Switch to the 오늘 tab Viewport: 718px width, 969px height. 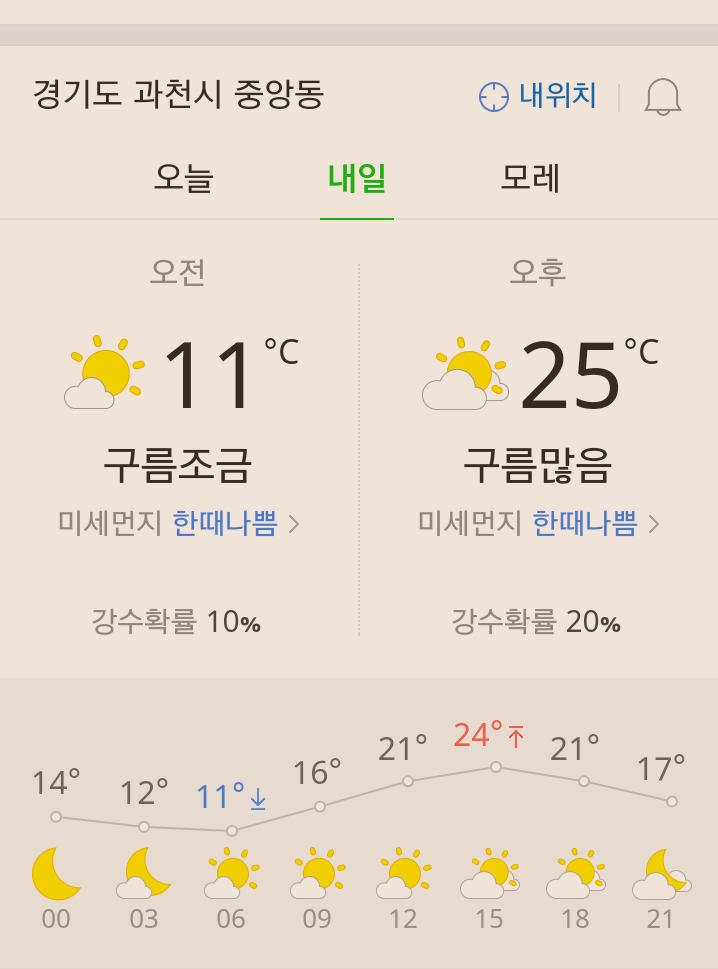[183, 178]
